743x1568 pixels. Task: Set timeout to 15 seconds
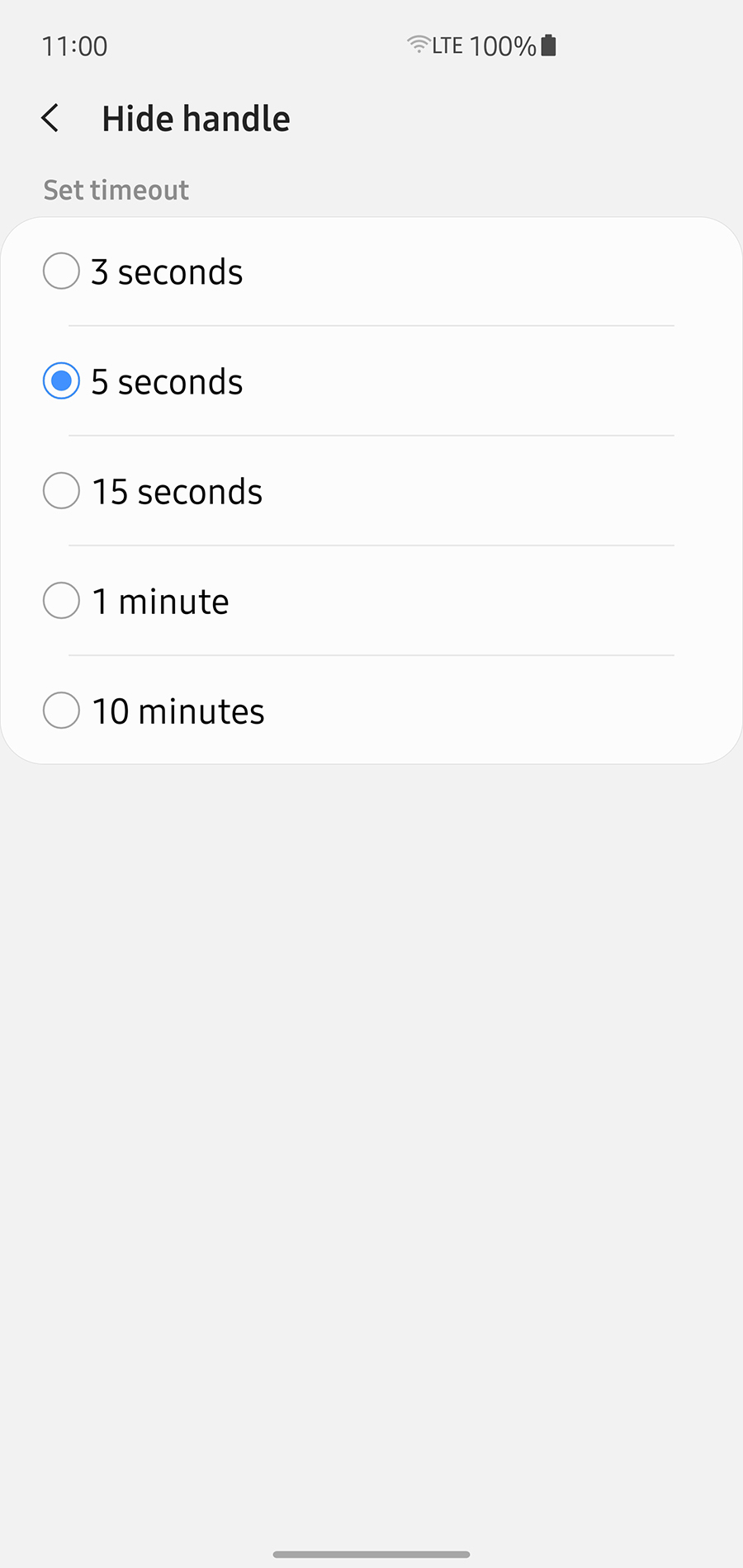[61, 491]
